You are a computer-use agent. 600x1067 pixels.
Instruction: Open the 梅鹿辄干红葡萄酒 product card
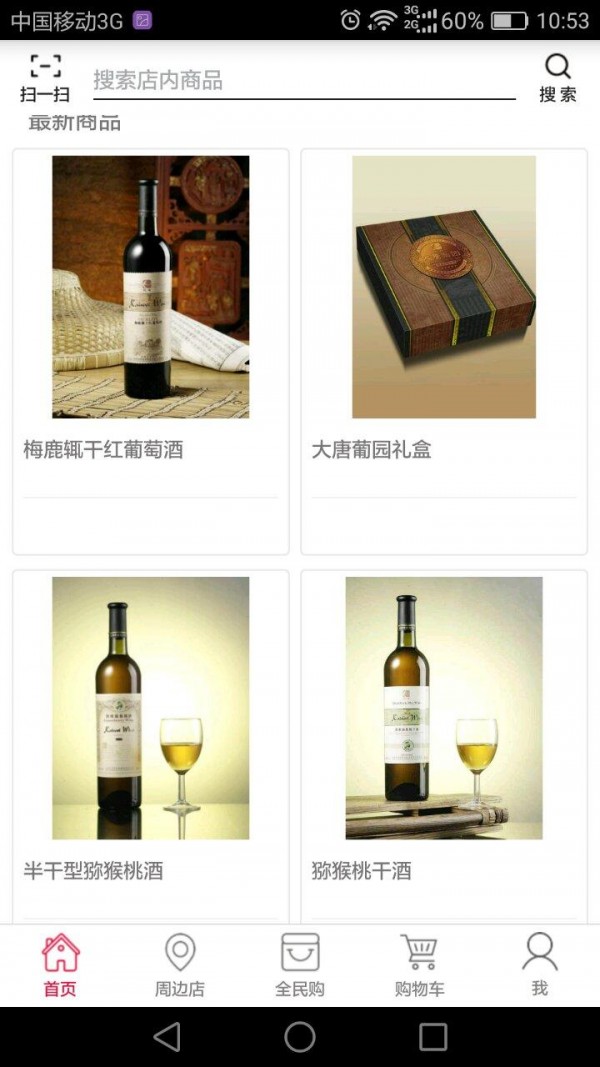(x=150, y=350)
